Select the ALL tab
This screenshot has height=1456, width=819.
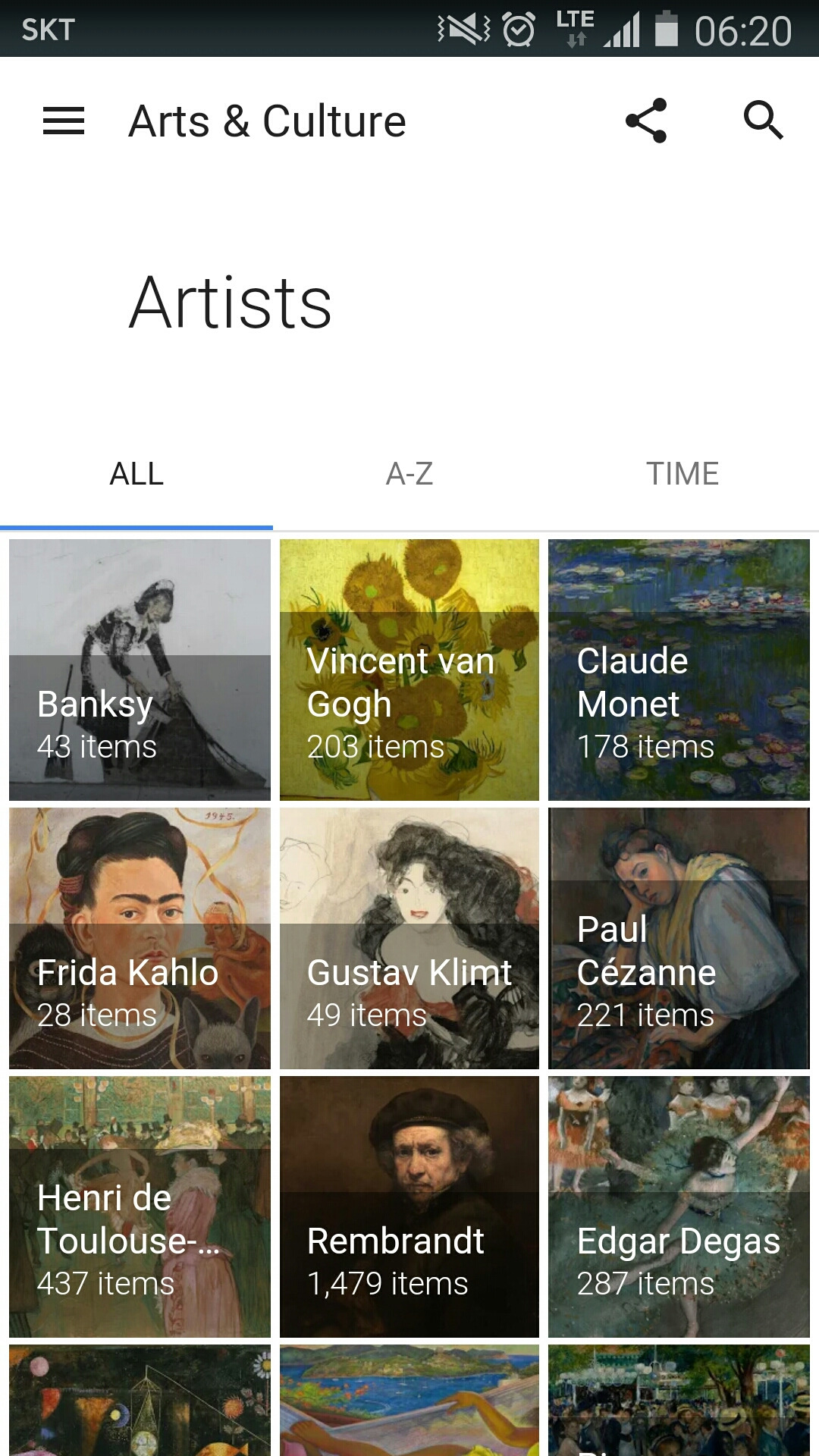[x=136, y=475]
